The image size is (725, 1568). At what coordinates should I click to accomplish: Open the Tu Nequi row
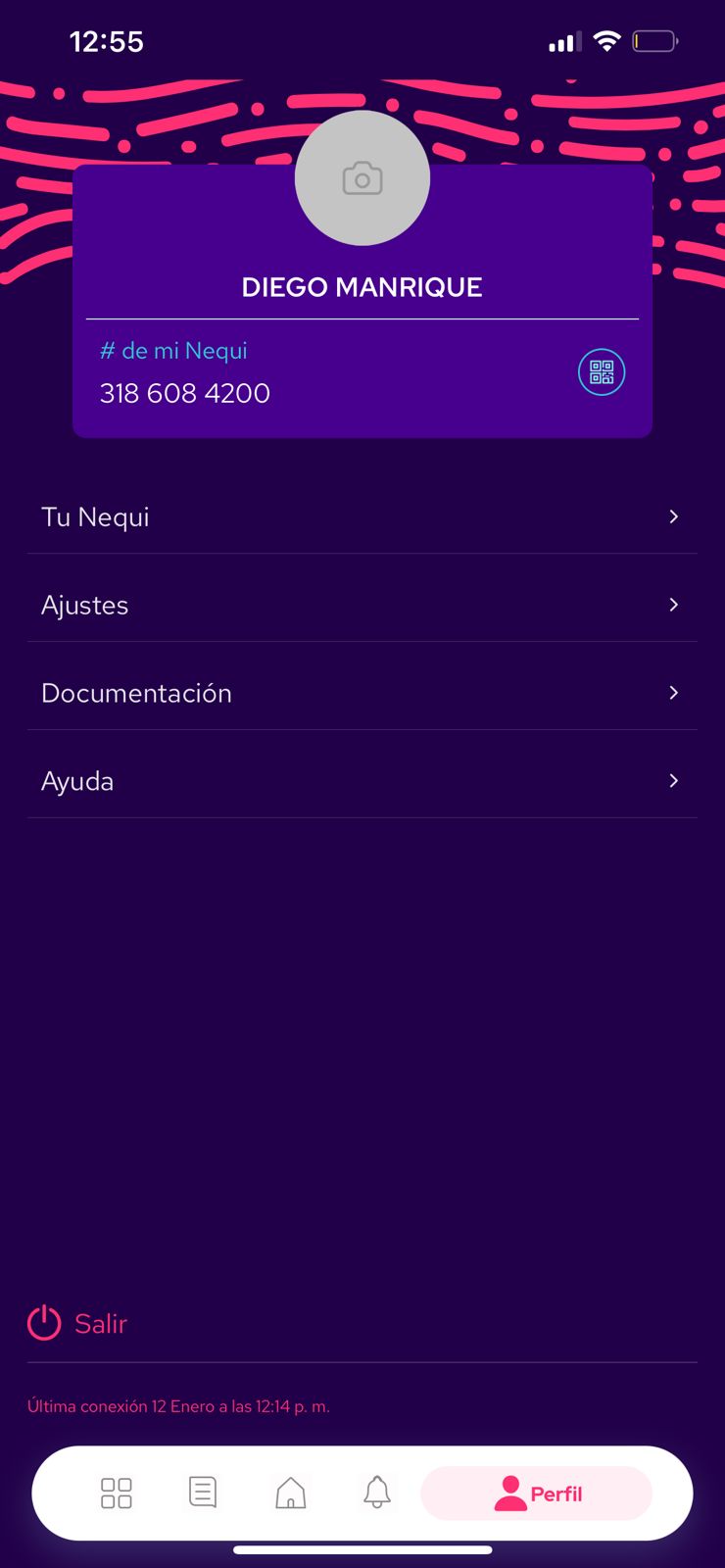[362, 516]
